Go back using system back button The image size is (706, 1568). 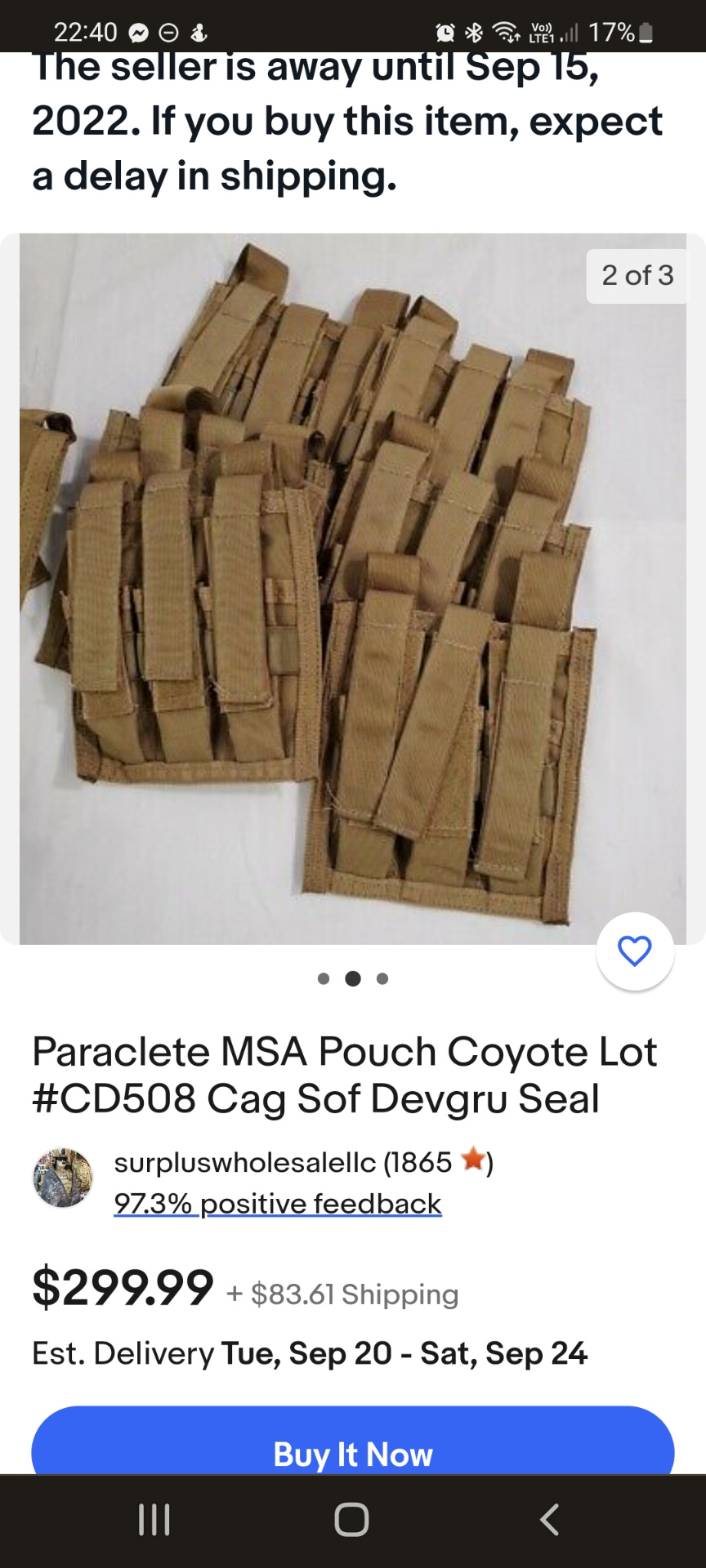pos(550,1520)
